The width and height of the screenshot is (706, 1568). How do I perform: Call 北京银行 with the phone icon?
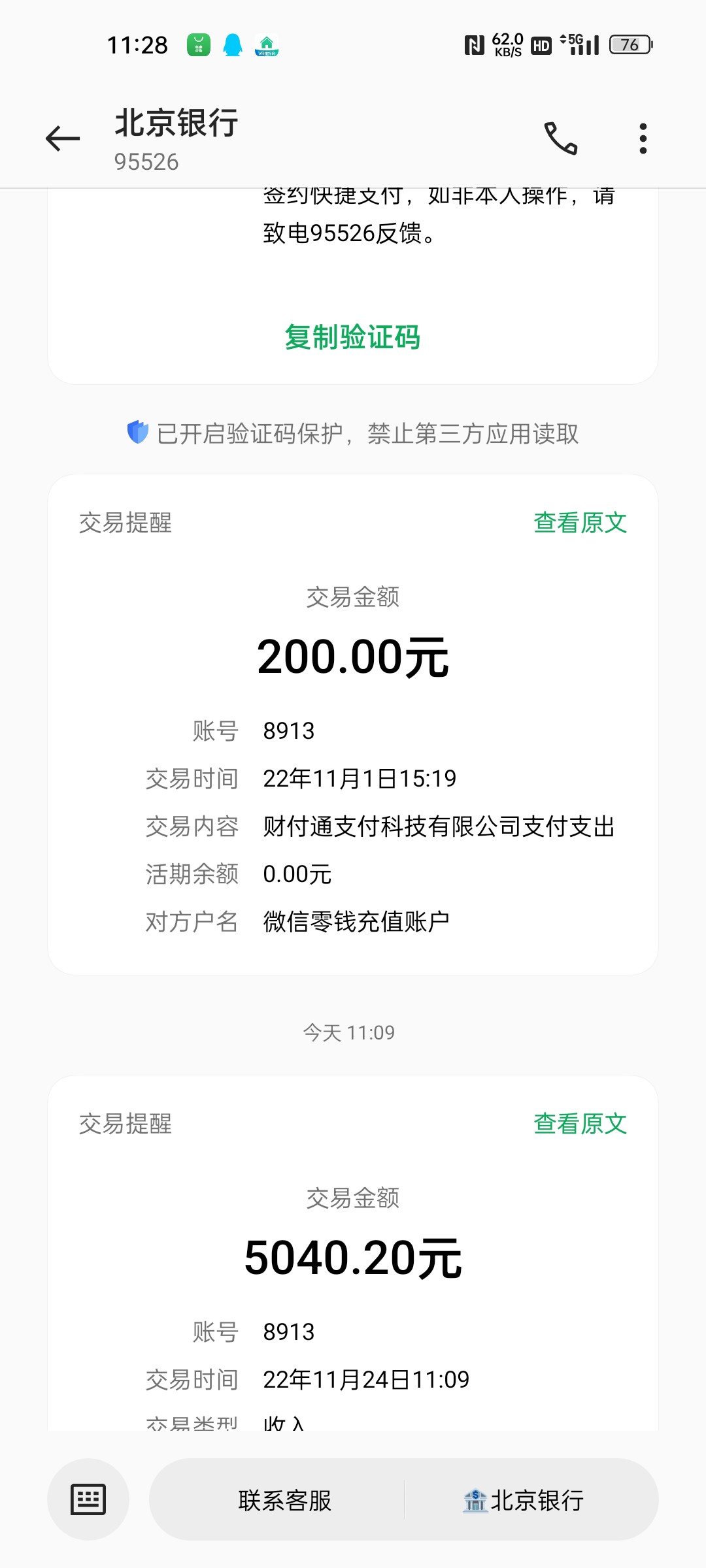point(561,139)
